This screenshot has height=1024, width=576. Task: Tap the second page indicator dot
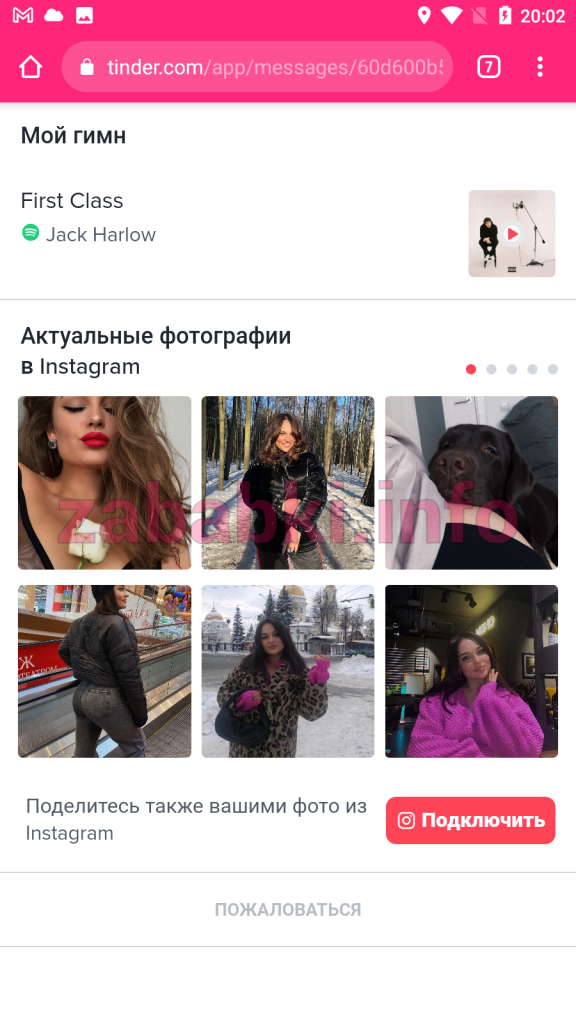491,369
